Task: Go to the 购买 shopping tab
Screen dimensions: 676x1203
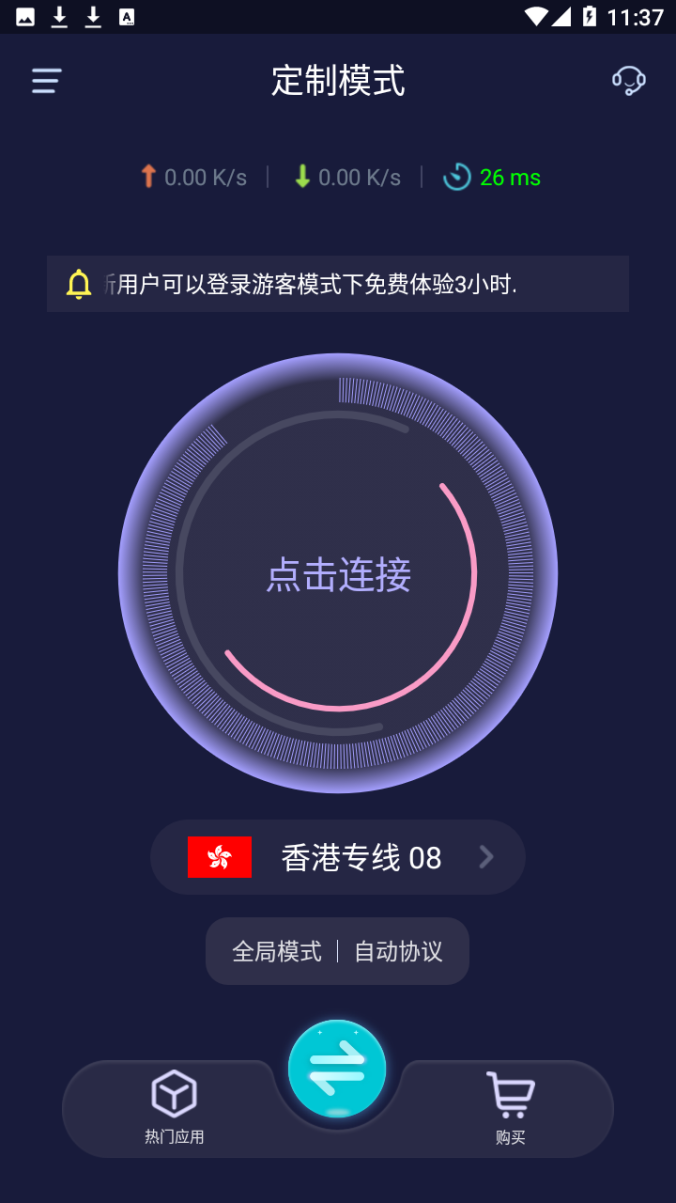Action: coord(510,1107)
